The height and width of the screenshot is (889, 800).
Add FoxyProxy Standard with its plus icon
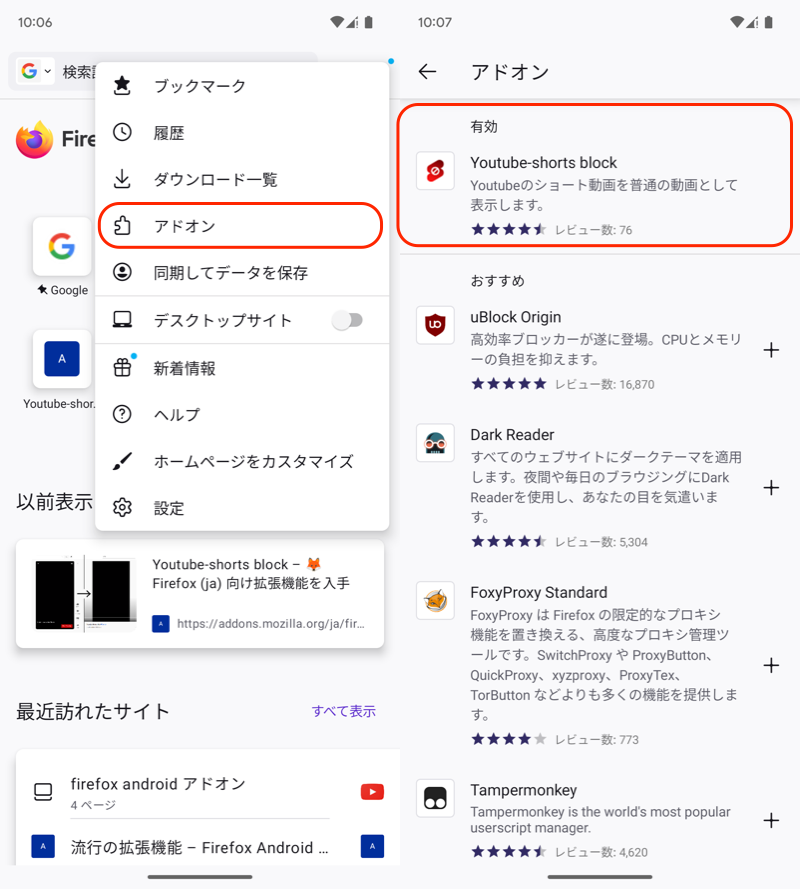[771, 665]
